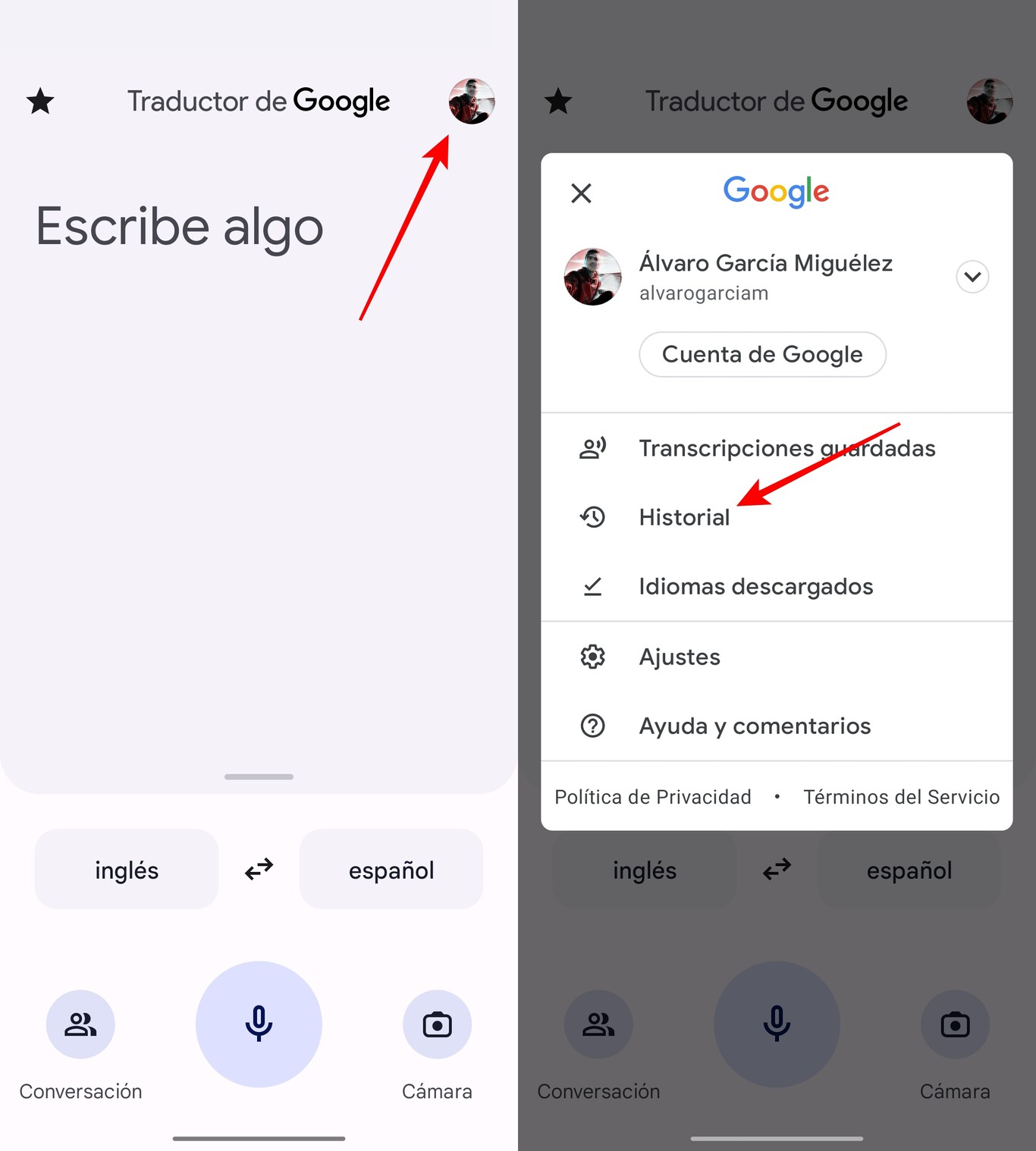Open the profile avatar in the top right
This screenshot has height=1151, width=1036.
(470, 101)
